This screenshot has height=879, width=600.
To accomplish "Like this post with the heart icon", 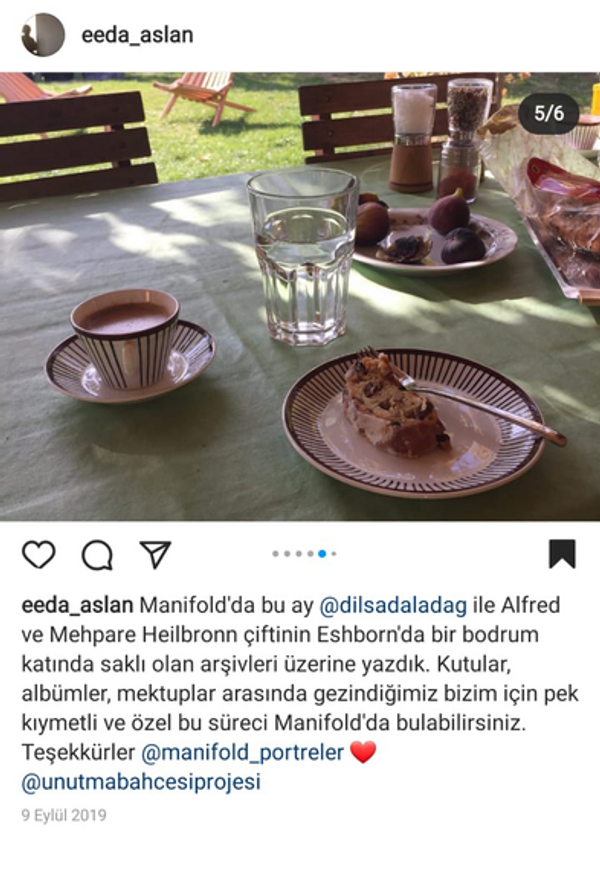I will coord(38,554).
